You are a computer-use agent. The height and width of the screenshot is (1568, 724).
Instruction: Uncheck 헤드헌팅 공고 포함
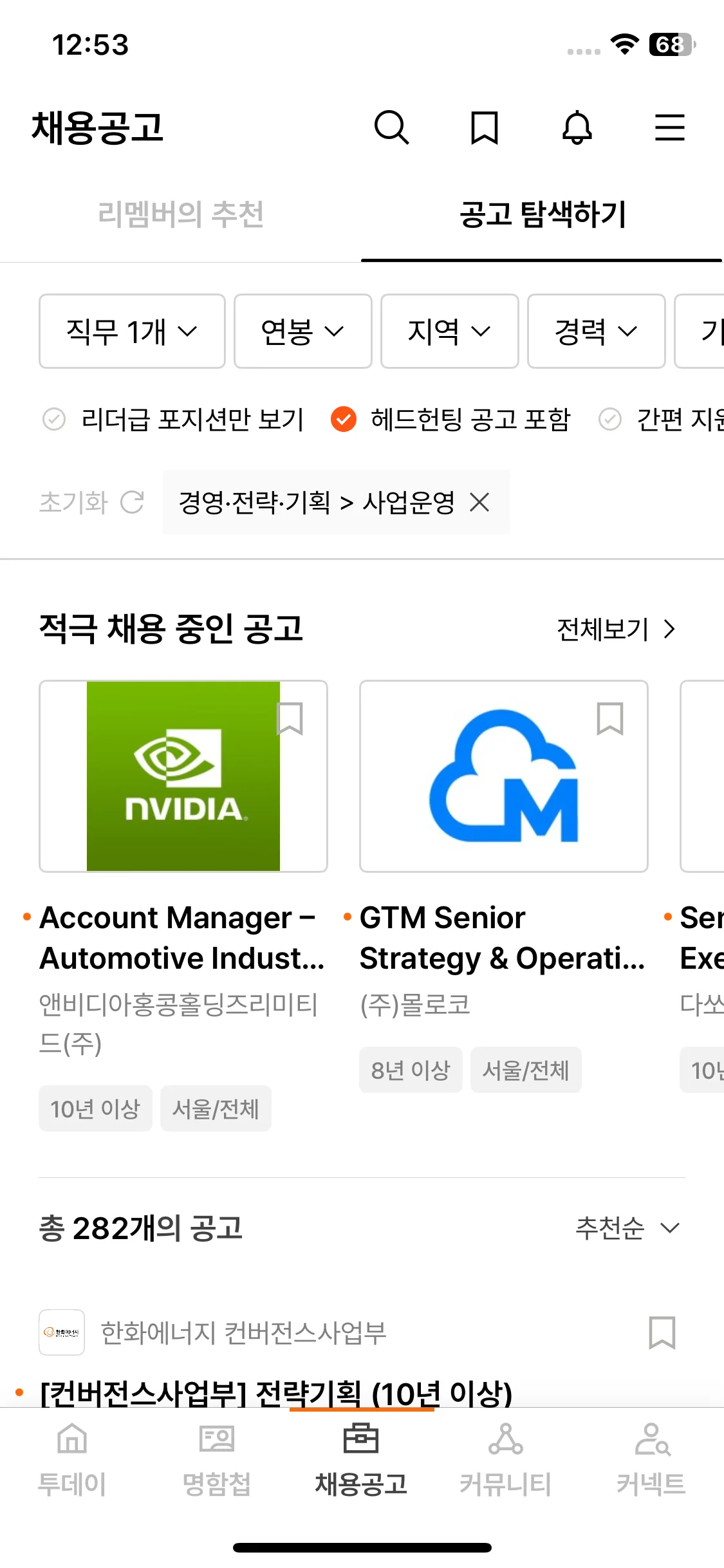pyautogui.click(x=344, y=419)
